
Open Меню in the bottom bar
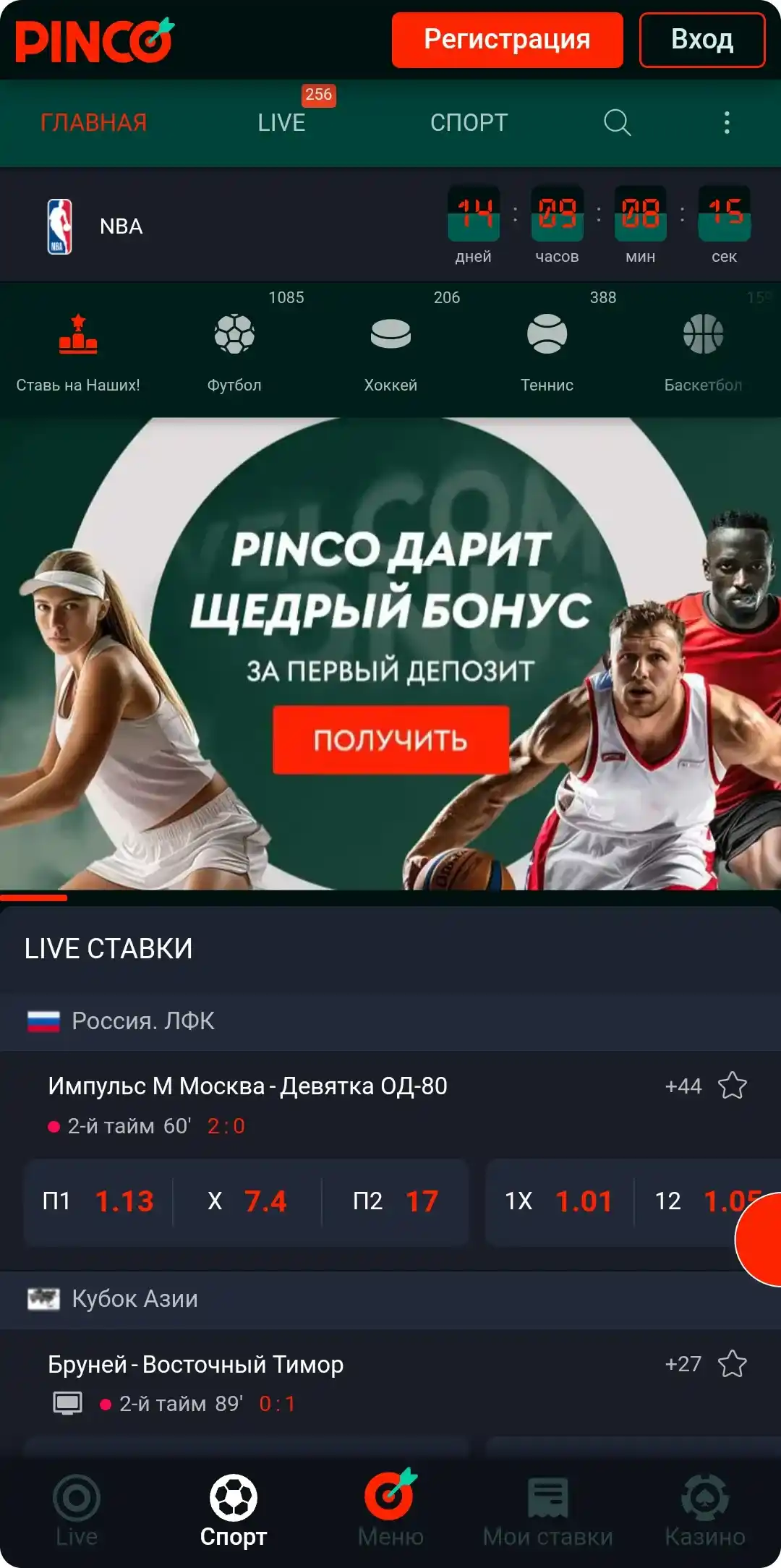390,1509
